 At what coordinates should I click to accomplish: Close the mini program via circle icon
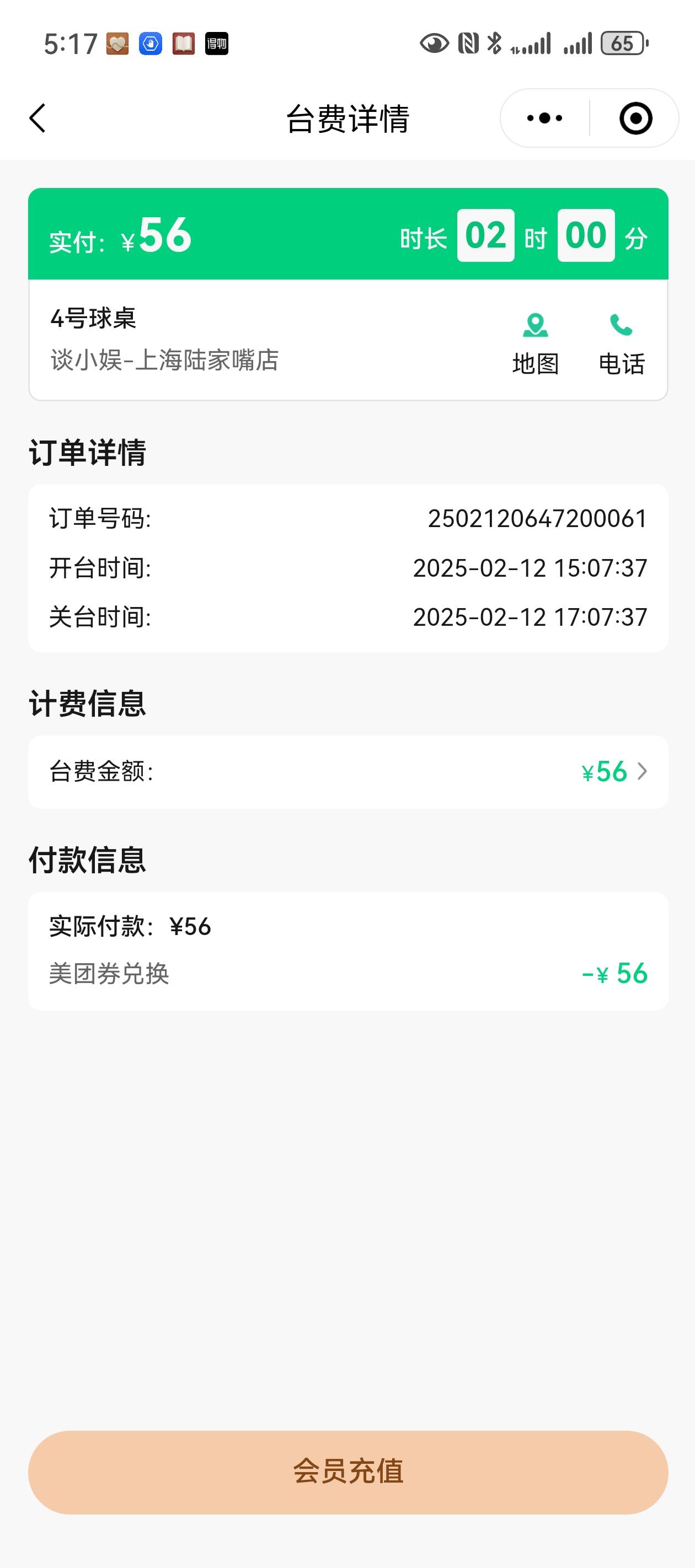(x=635, y=118)
